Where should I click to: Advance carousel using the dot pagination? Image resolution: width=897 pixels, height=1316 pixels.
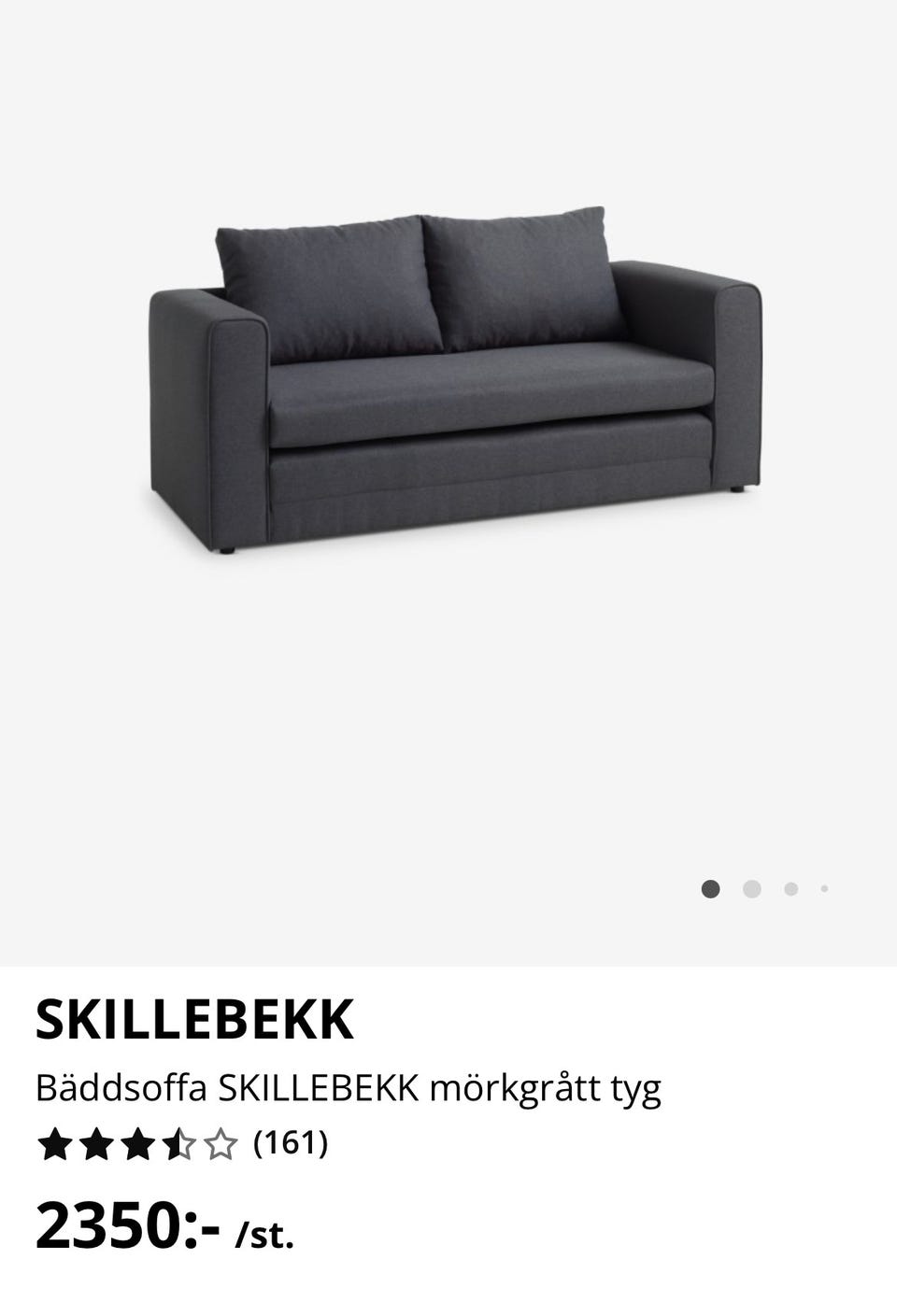(752, 890)
